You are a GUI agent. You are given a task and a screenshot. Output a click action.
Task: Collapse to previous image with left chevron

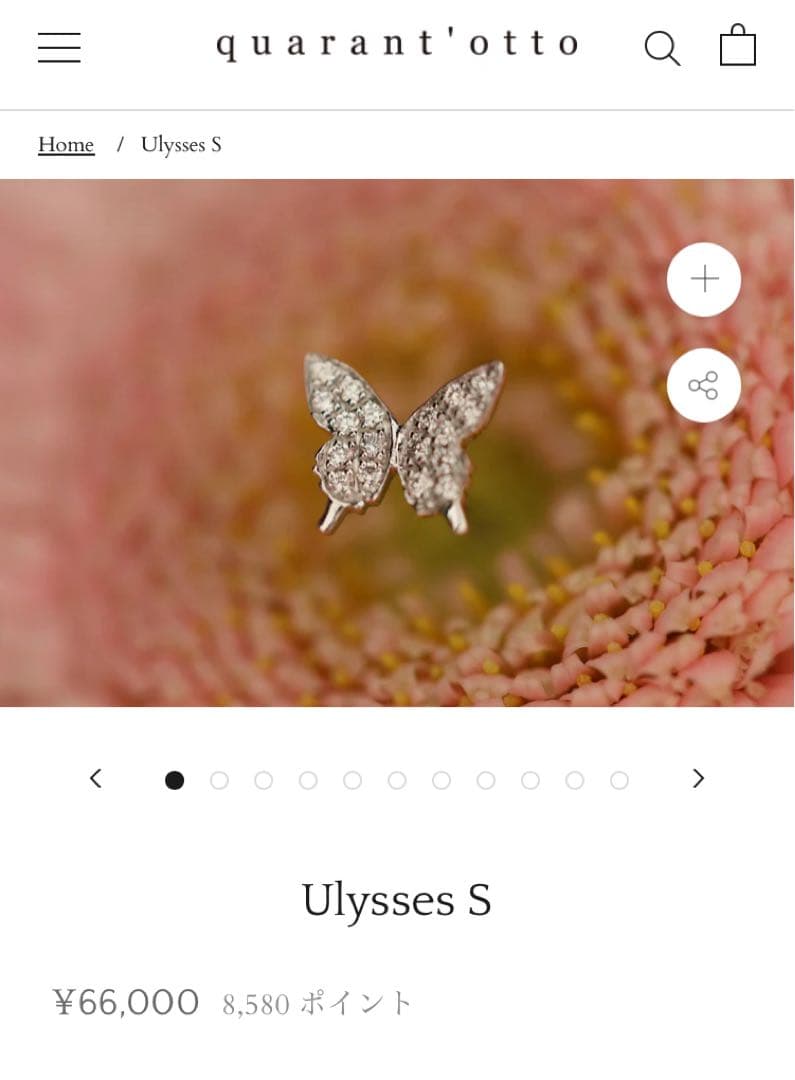96,778
